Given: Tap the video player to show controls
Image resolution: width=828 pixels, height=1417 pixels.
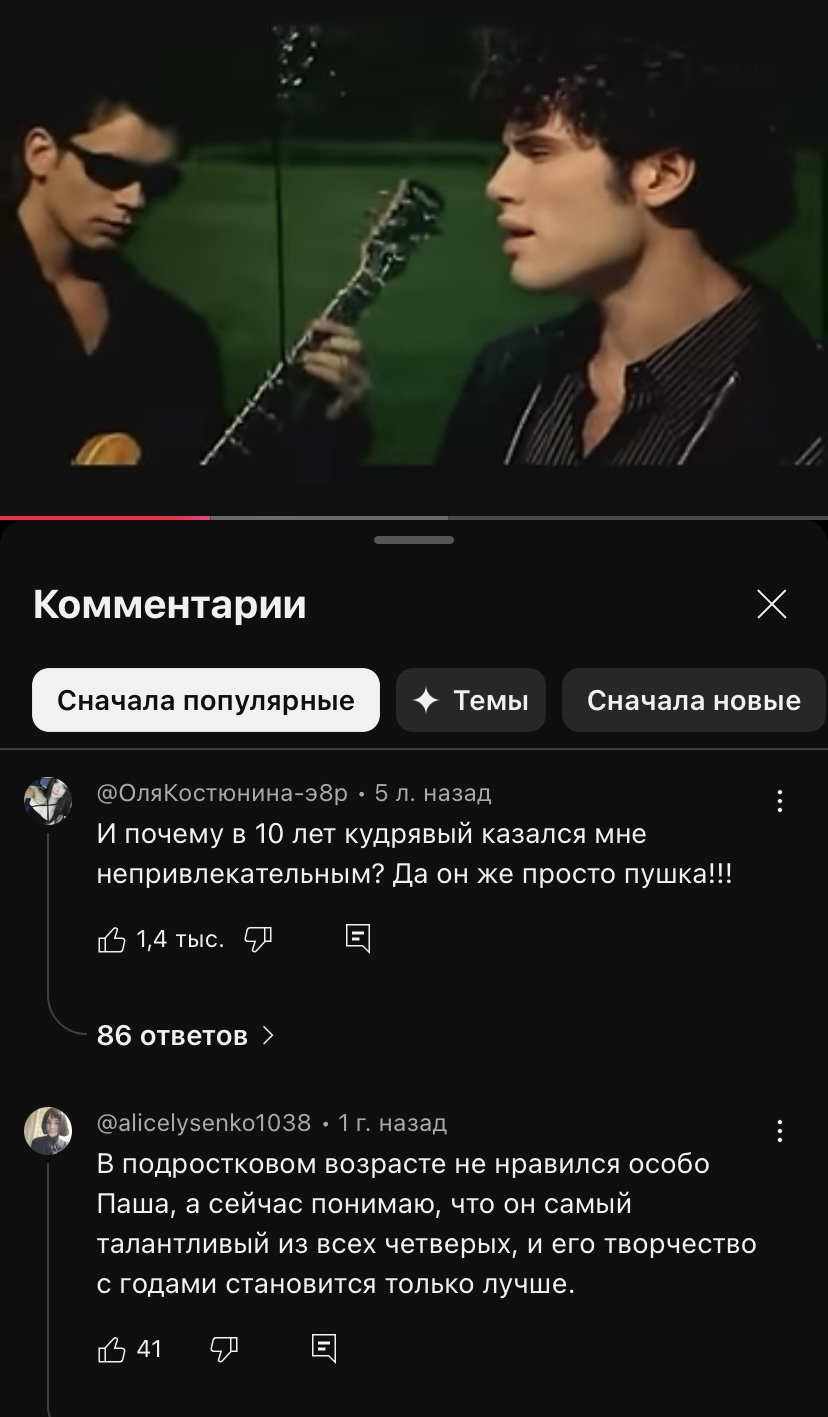Looking at the screenshot, I should coord(414,250).
